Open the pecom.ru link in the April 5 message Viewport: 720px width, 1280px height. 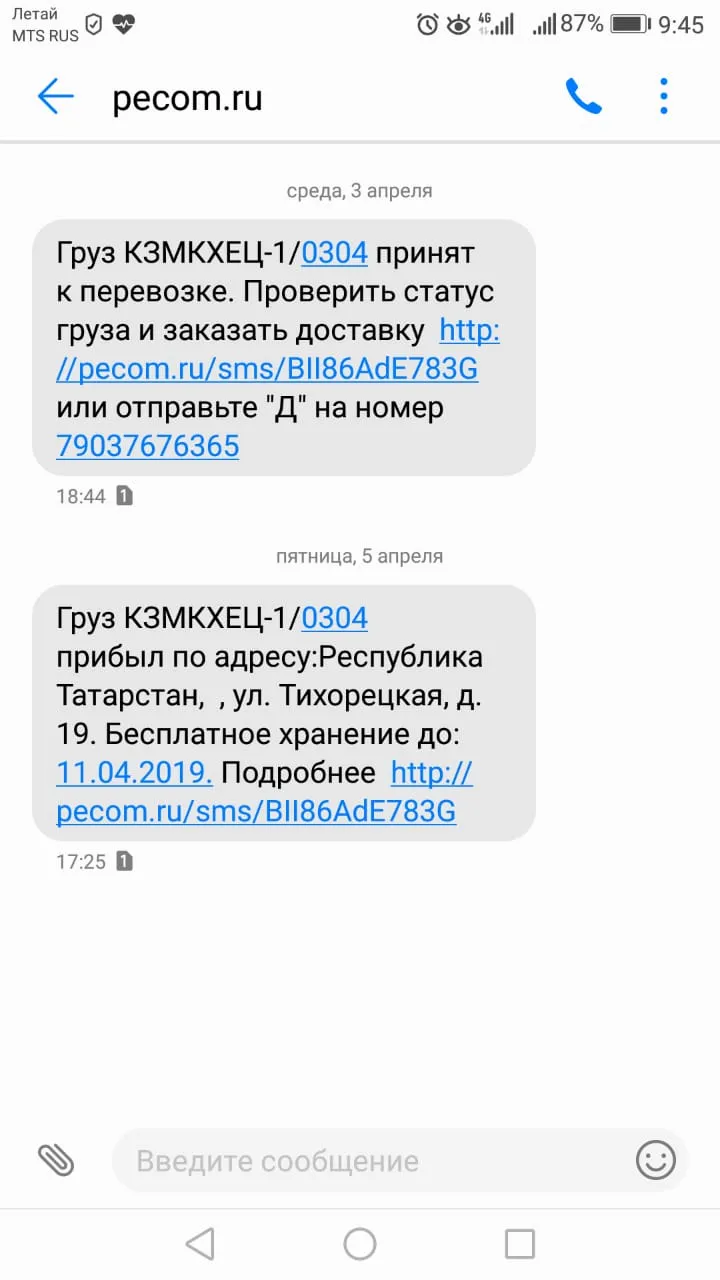pyautogui.click(x=265, y=792)
